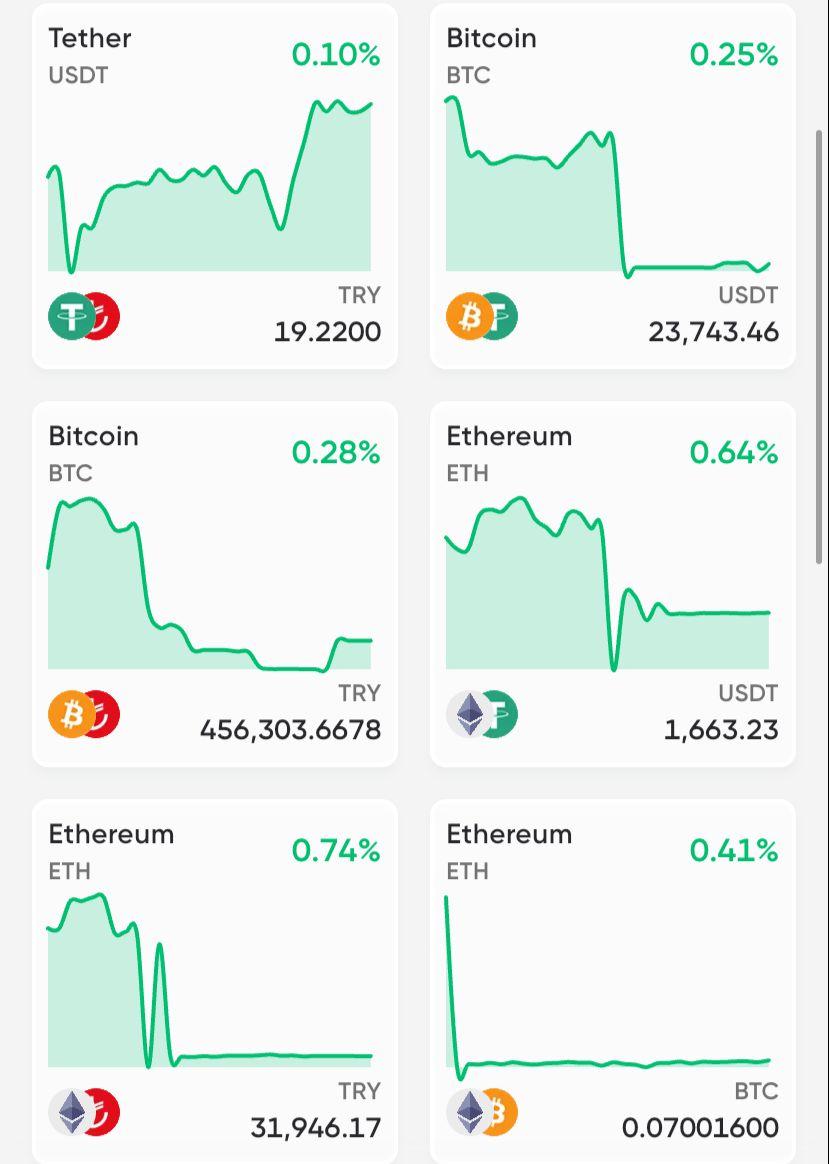
Task: Click the red TRY icon on the Tether card
Action: [98, 316]
